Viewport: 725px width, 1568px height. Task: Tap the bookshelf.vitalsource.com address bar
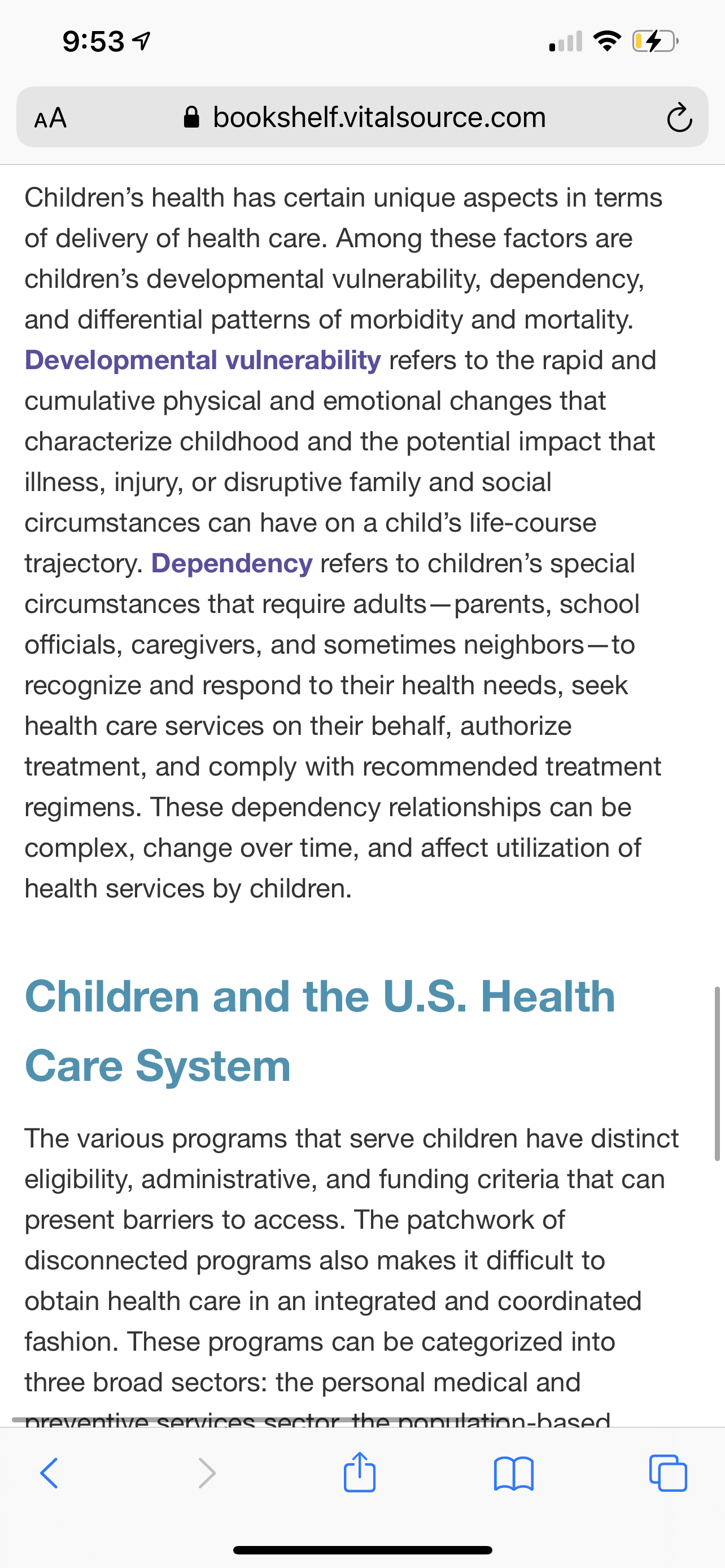(x=363, y=117)
